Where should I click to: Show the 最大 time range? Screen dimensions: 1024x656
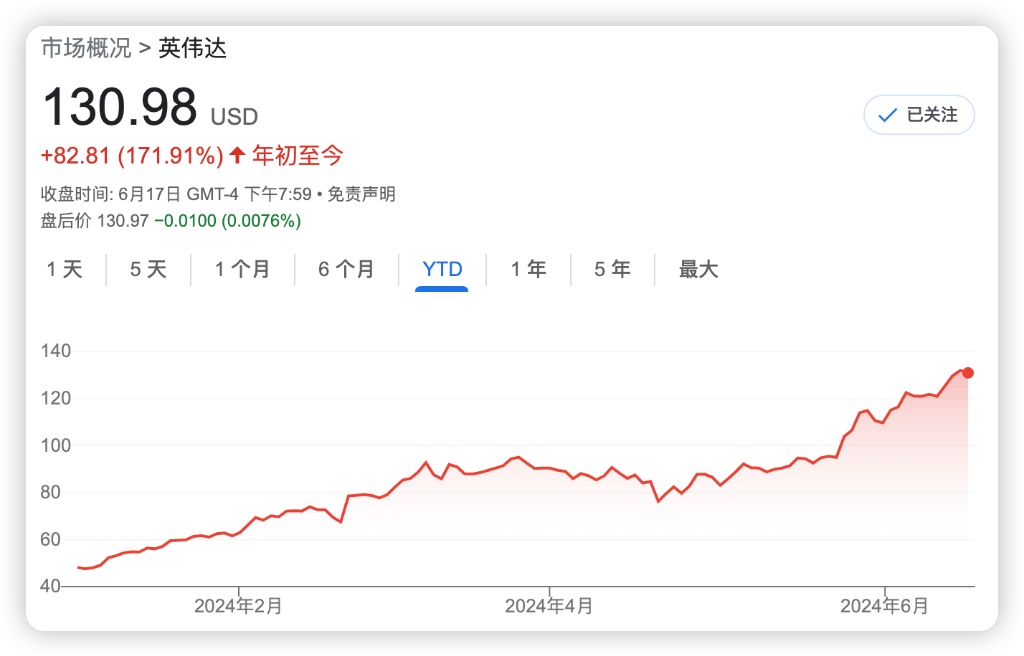(698, 269)
